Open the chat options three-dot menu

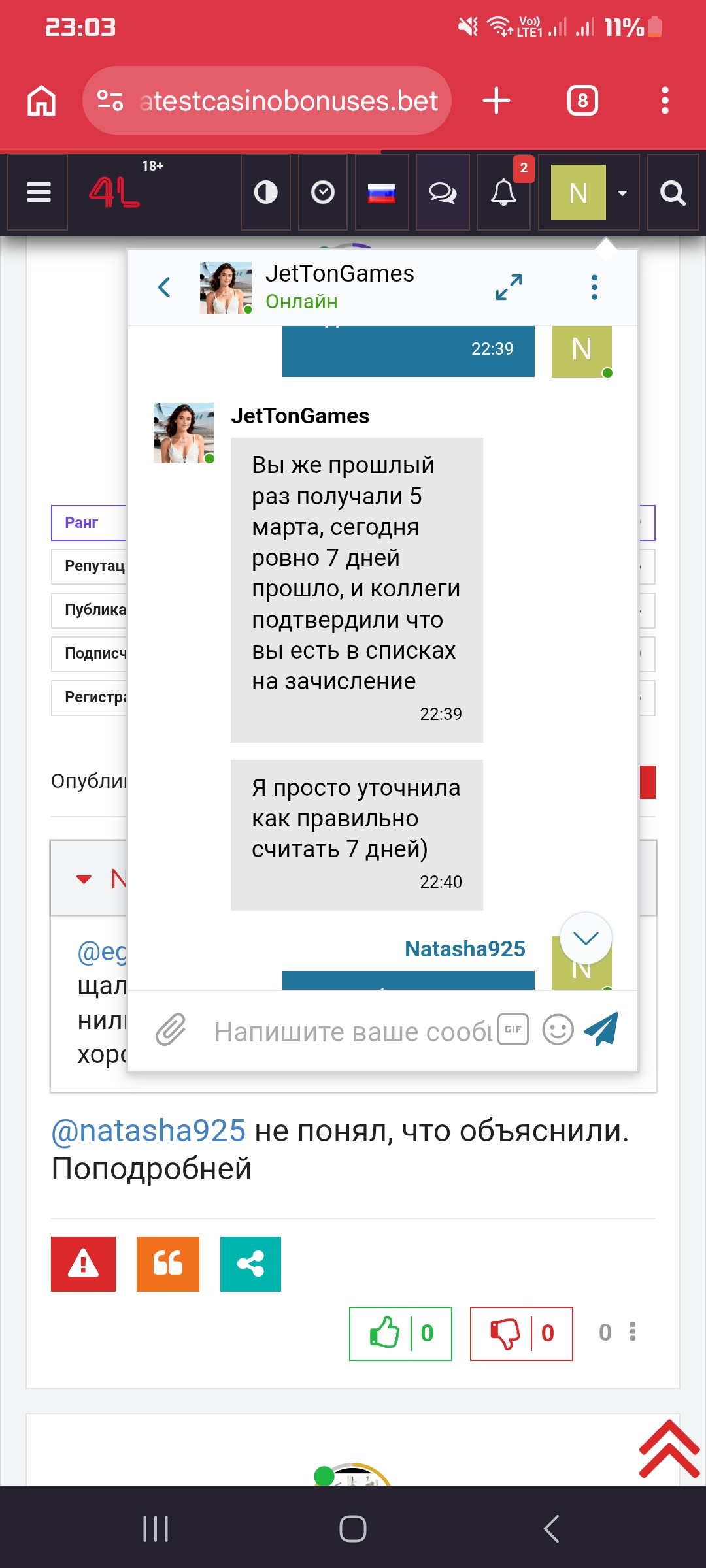coord(594,287)
